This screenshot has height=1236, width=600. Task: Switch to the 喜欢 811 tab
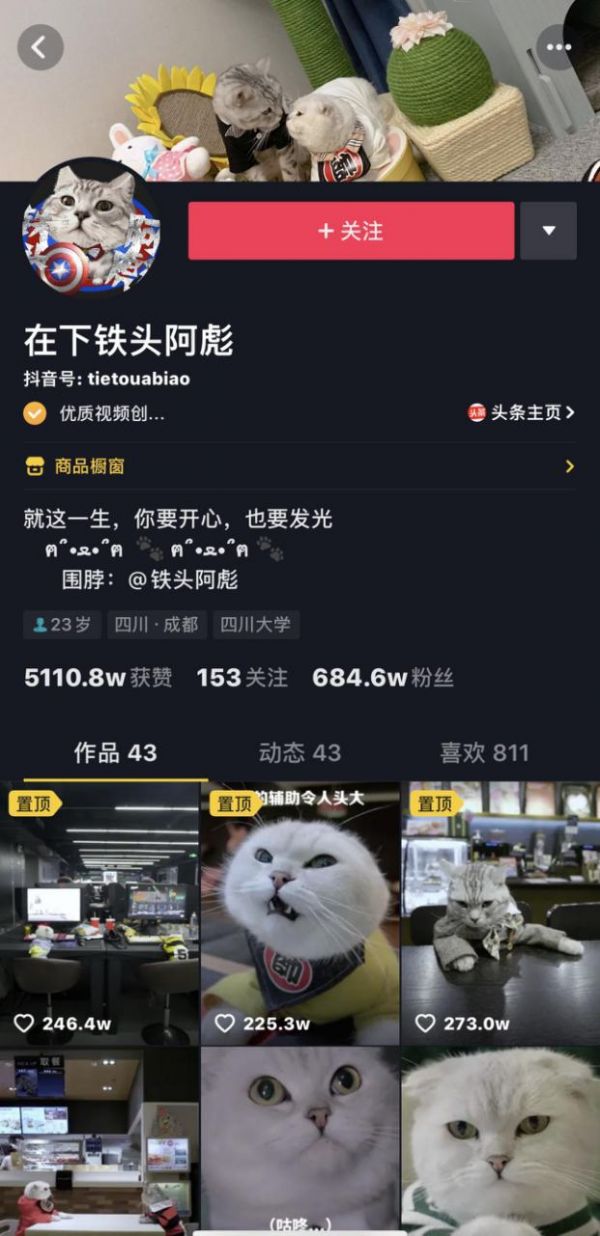point(484,753)
